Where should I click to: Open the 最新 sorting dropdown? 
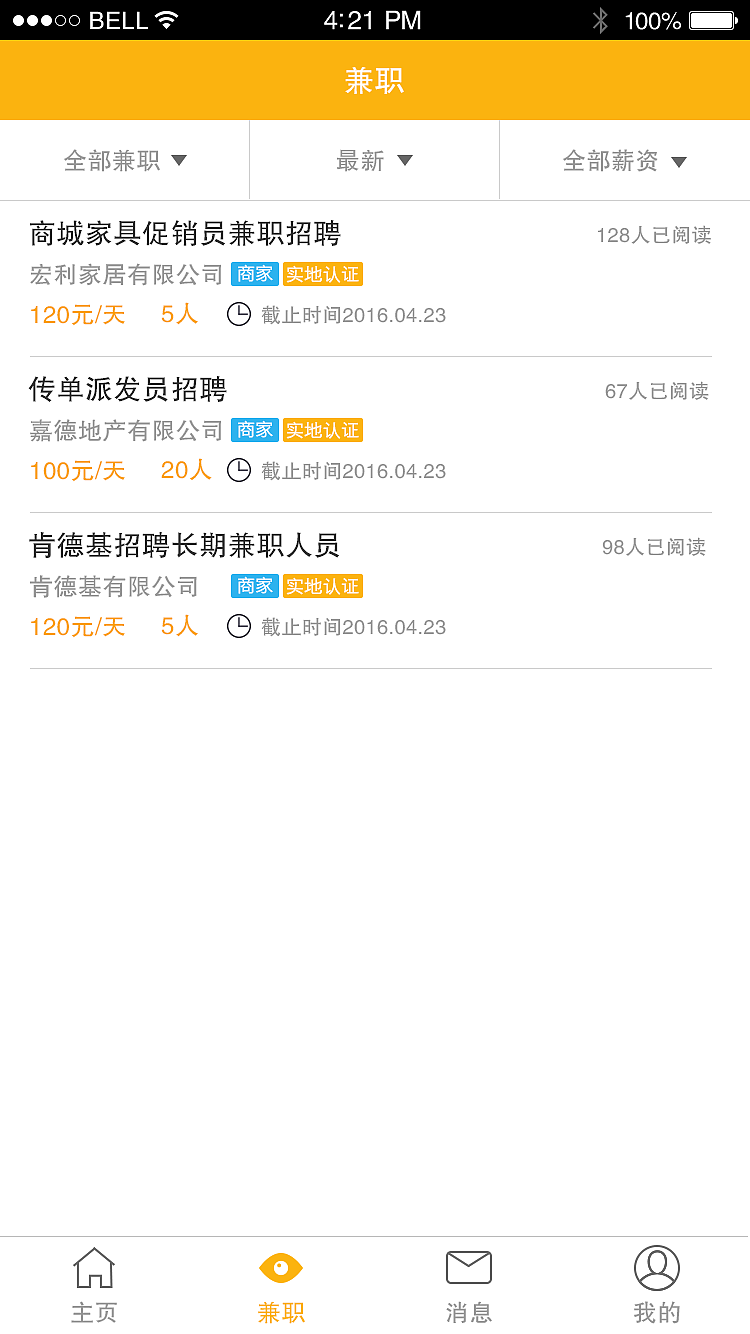[x=374, y=160]
